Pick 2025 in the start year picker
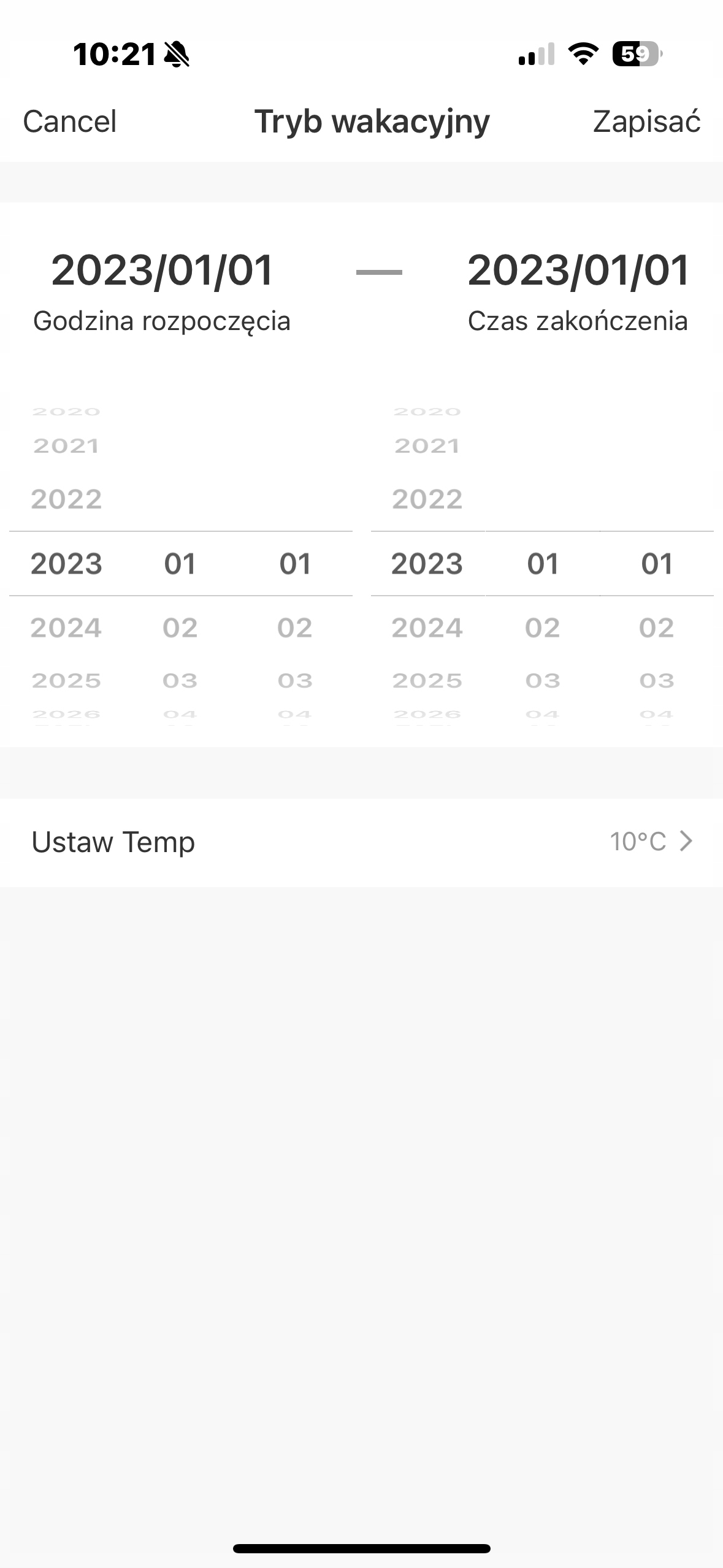 click(66, 680)
